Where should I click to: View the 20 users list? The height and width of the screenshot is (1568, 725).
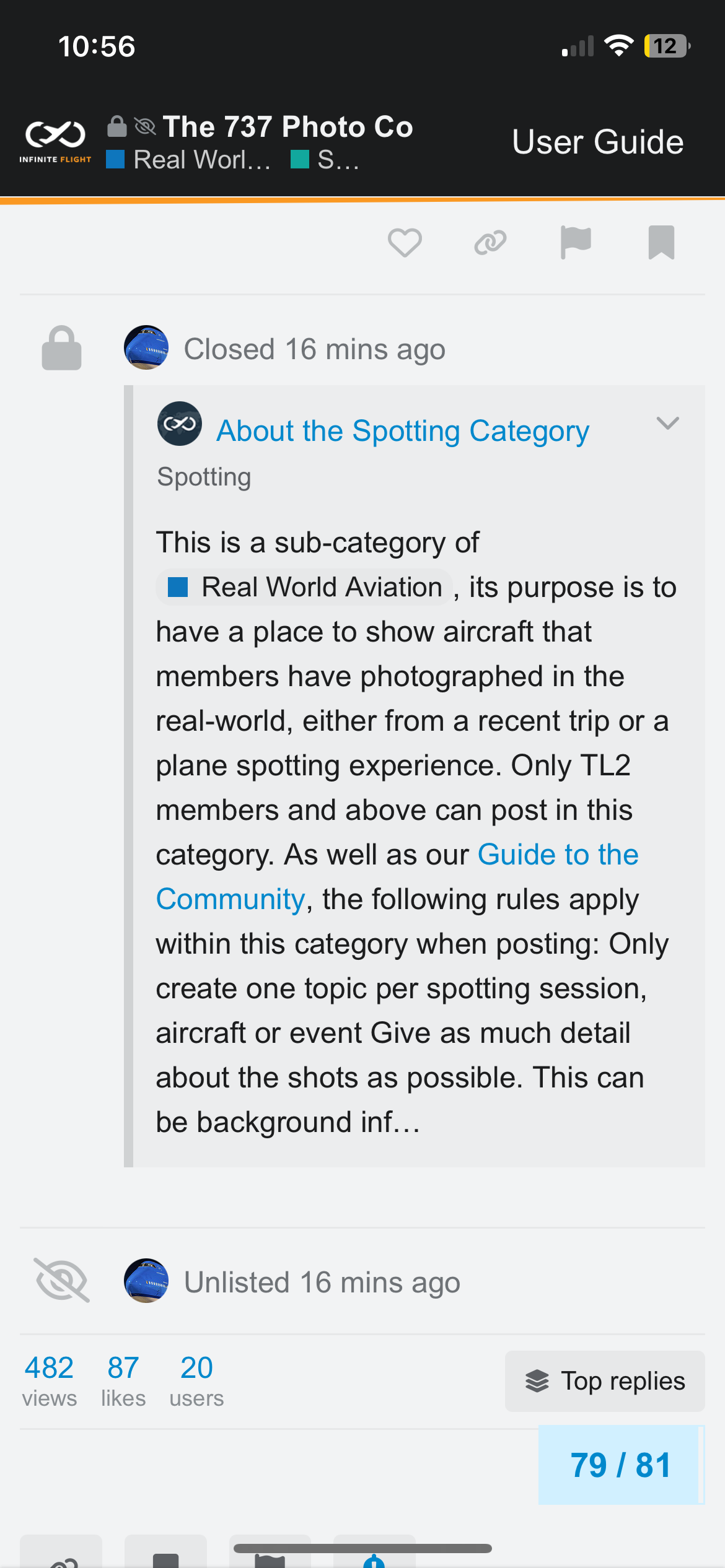tap(196, 1381)
